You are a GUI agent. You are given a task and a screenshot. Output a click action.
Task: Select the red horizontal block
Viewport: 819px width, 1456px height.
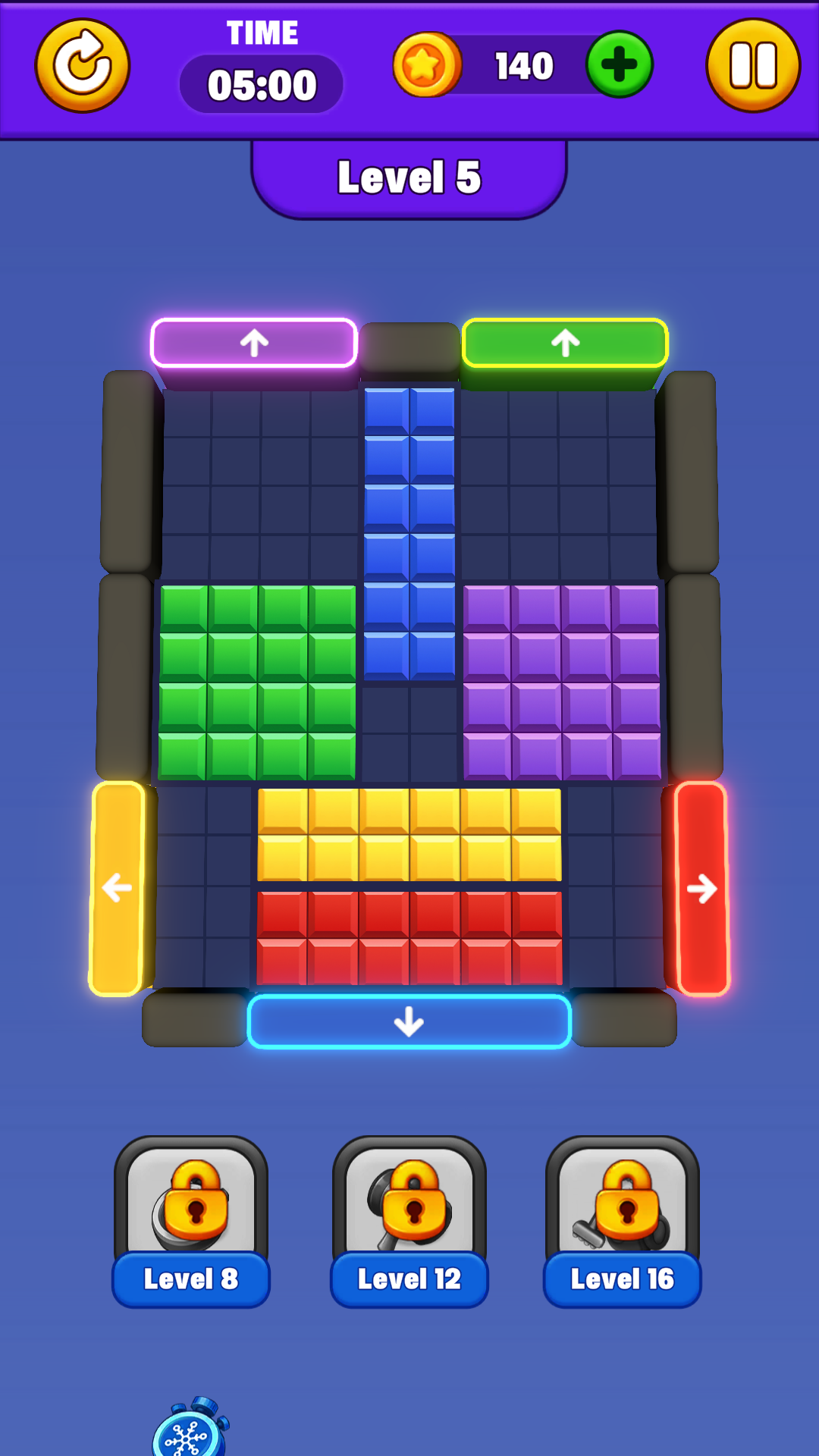(x=409, y=938)
